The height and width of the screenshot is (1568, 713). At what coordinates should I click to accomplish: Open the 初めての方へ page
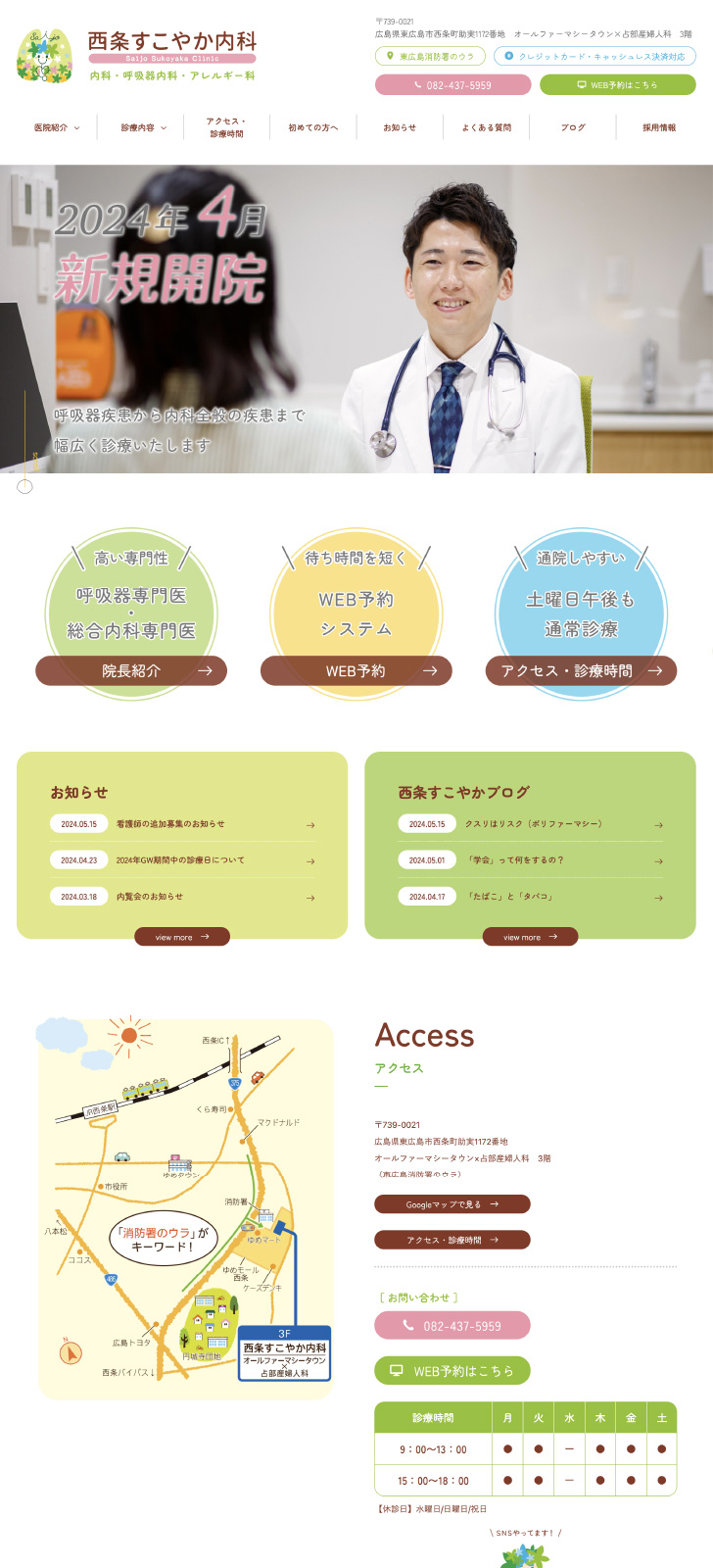coord(312,127)
